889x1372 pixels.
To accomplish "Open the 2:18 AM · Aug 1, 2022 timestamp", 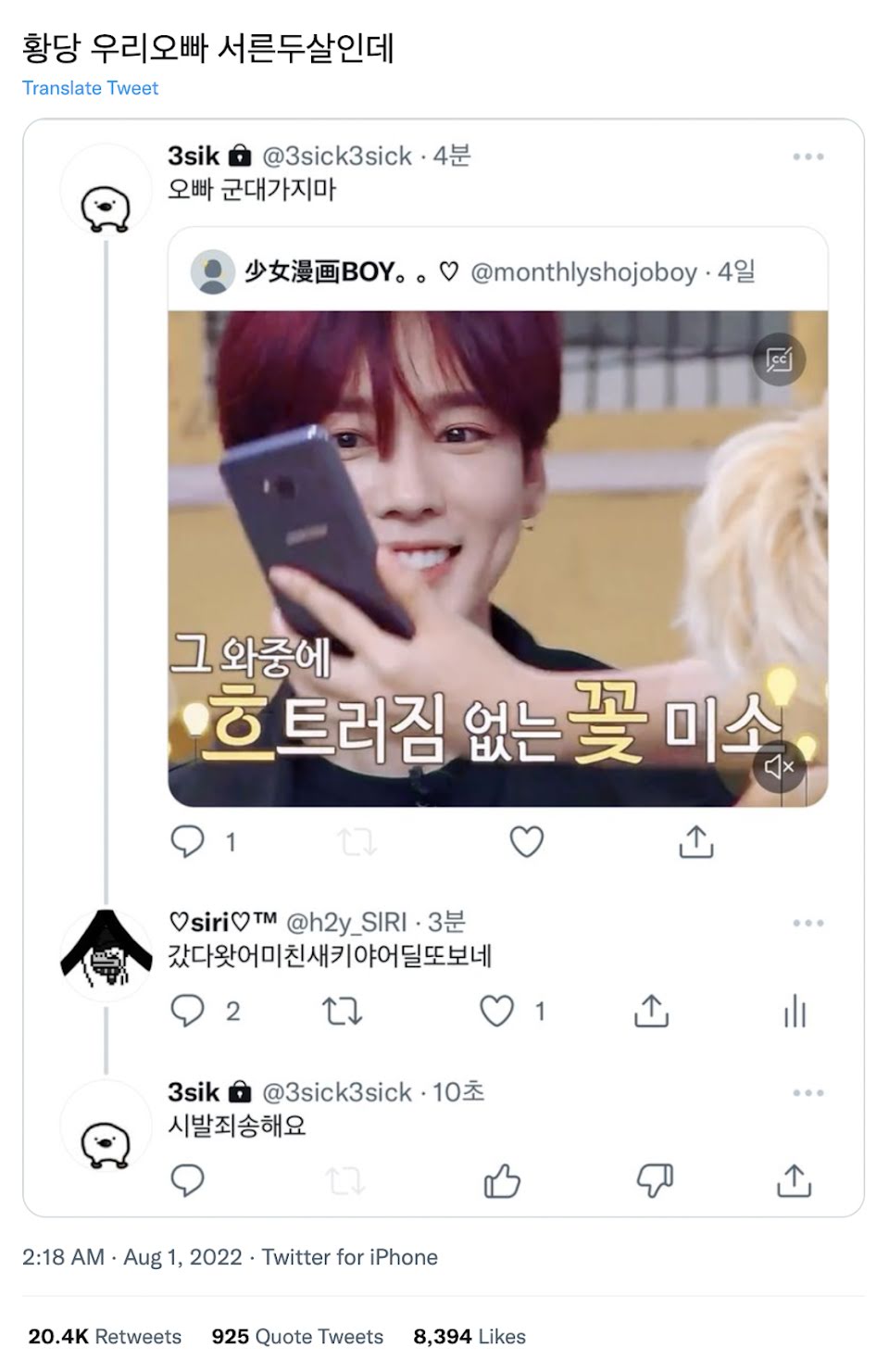I will 131,1257.
